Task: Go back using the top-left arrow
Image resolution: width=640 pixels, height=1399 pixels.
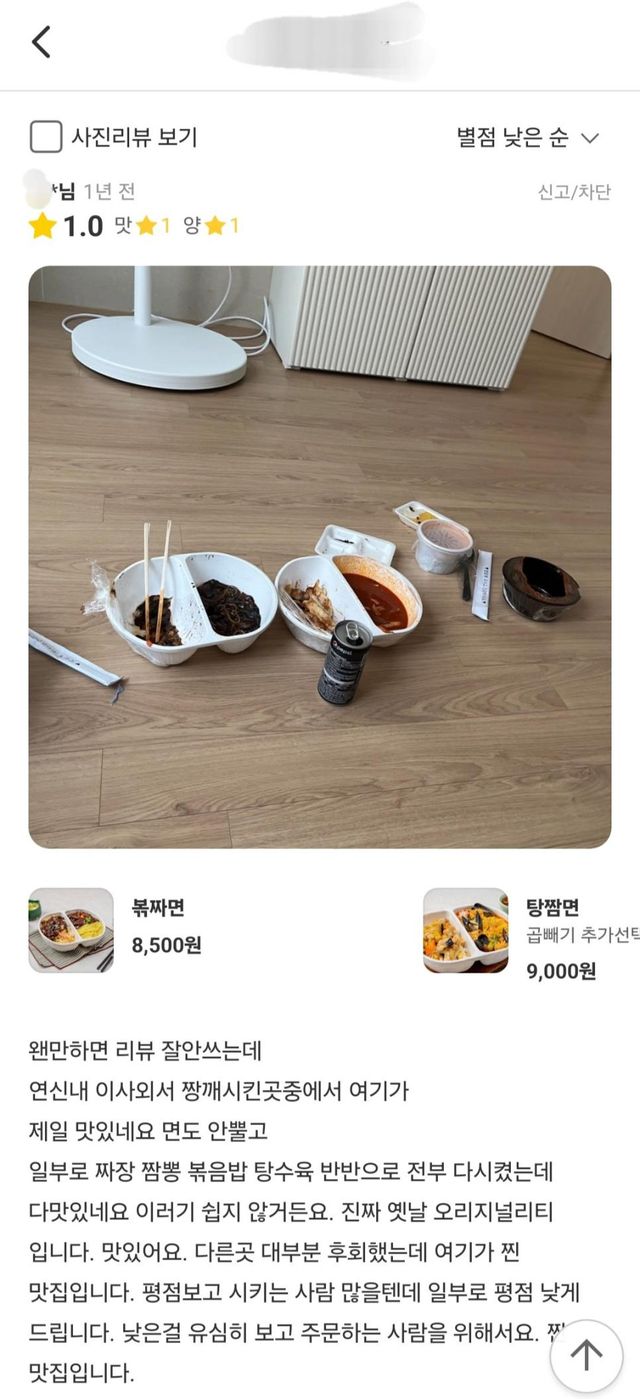Action: 41,42
